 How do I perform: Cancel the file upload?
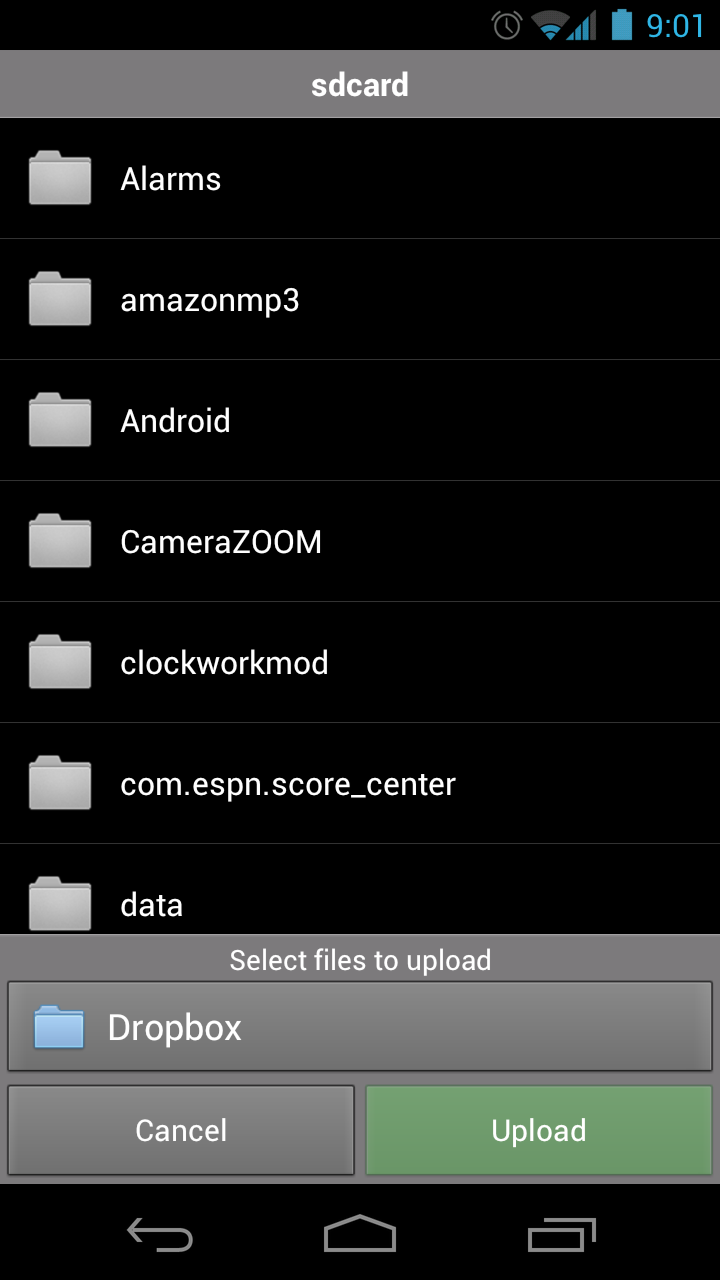(181, 1130)
